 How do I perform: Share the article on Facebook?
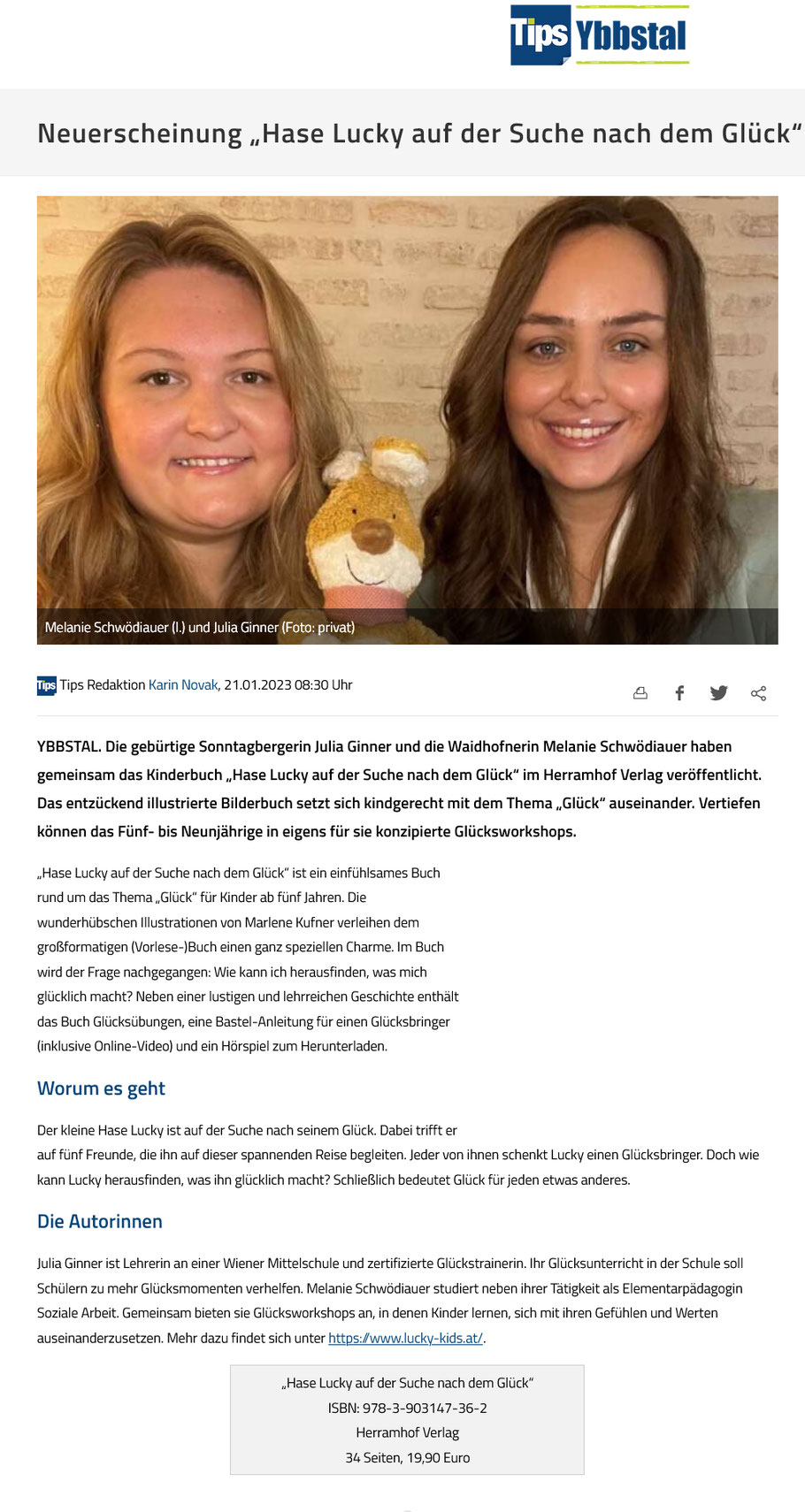[679, 693]
